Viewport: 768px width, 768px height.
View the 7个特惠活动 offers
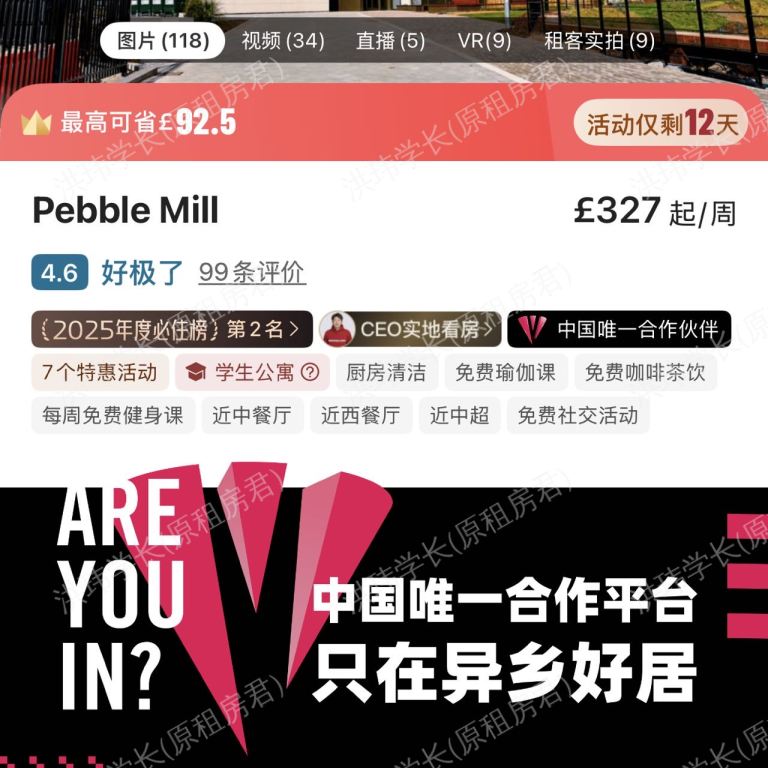(100, 373)
